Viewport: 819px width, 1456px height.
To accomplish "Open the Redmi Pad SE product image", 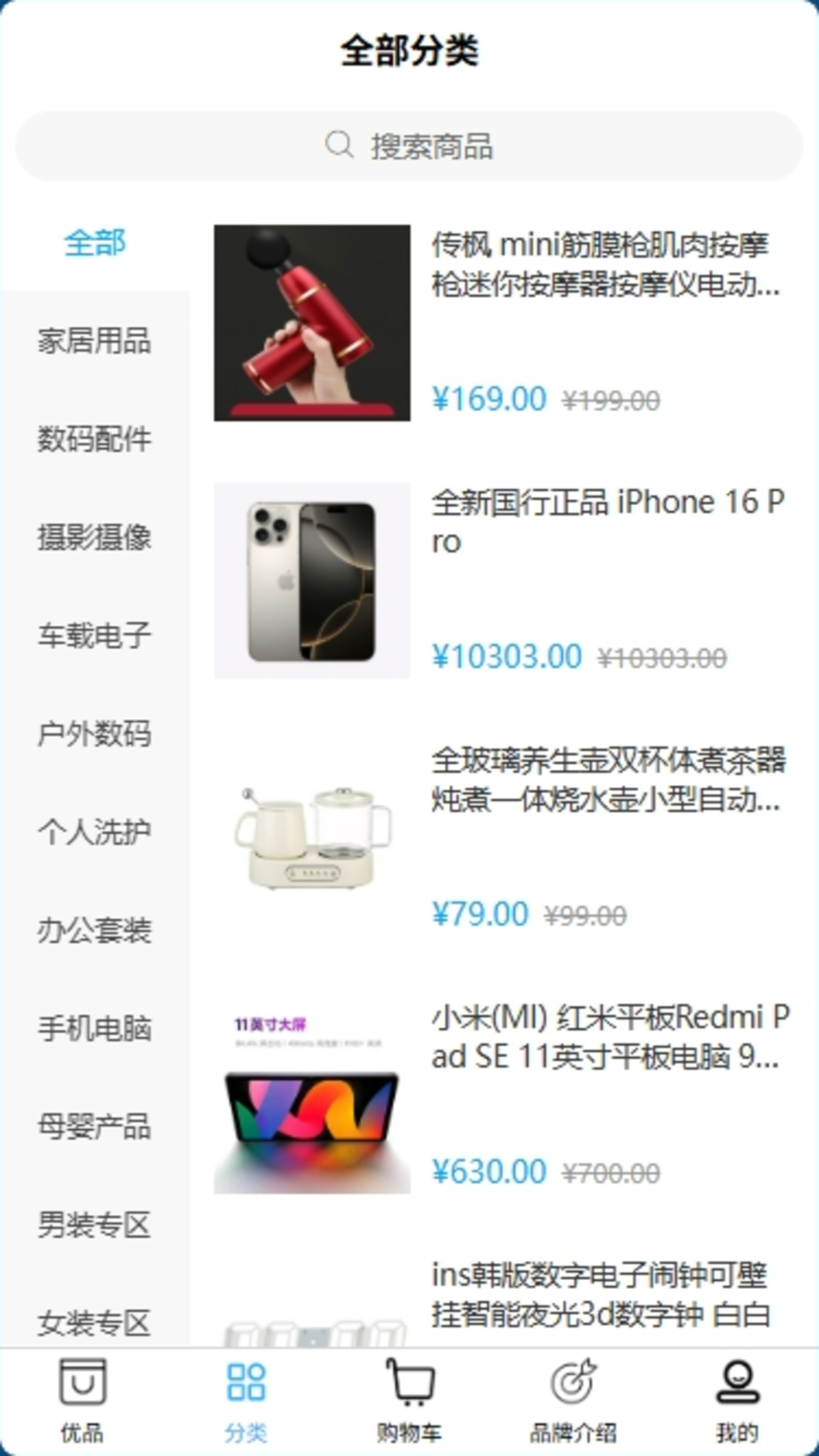I will 311,1100.
